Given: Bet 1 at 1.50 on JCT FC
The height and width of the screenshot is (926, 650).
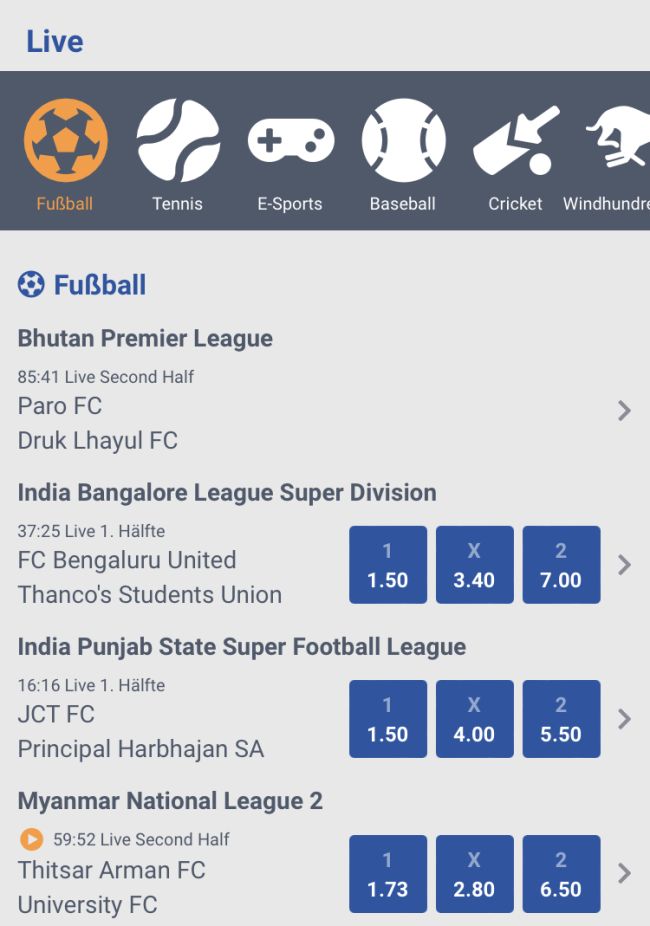Looking at the screenshot, I should [x=388, y=719].
